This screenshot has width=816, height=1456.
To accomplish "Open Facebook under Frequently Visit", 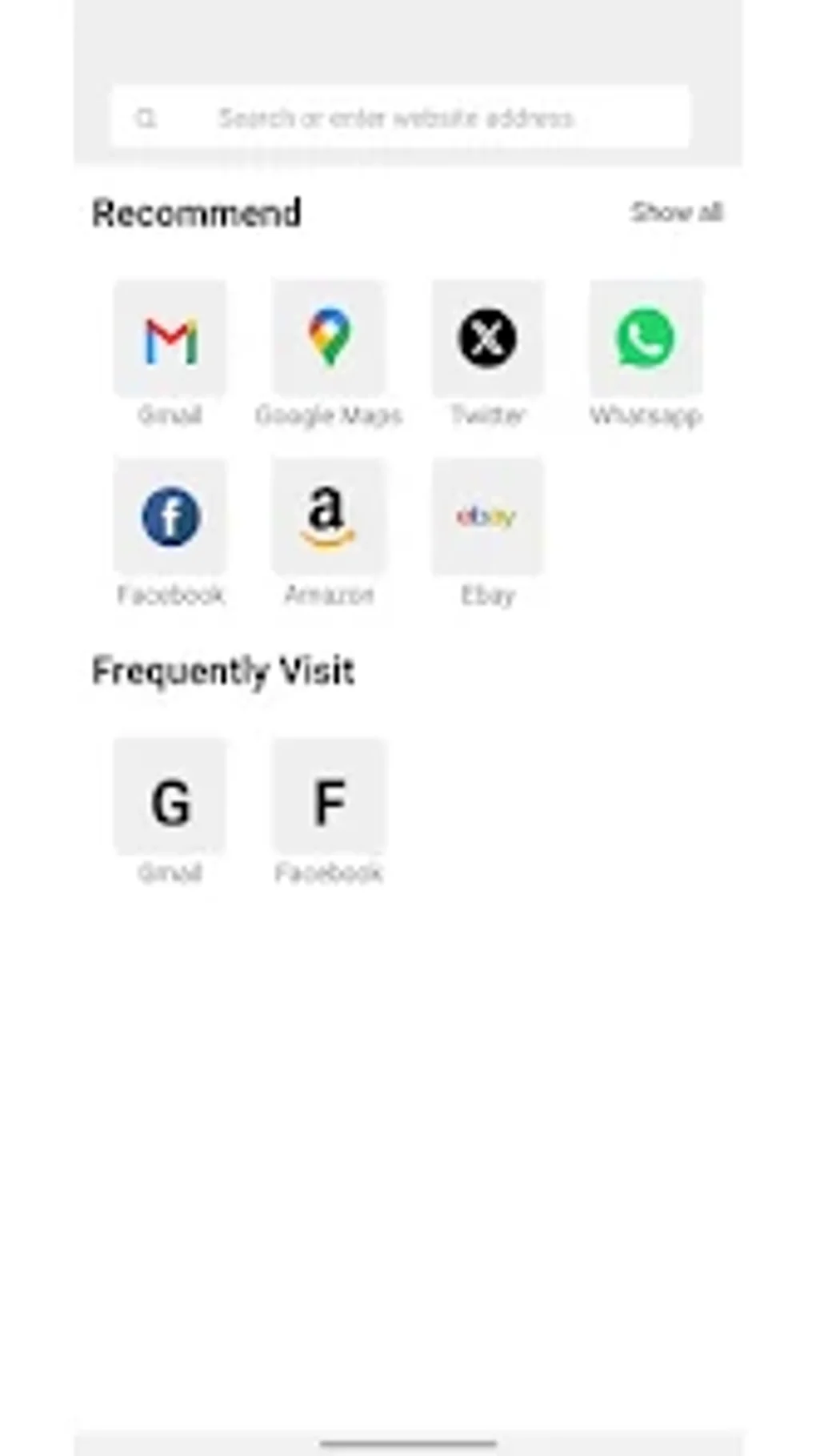I will [x=329, y=798].
